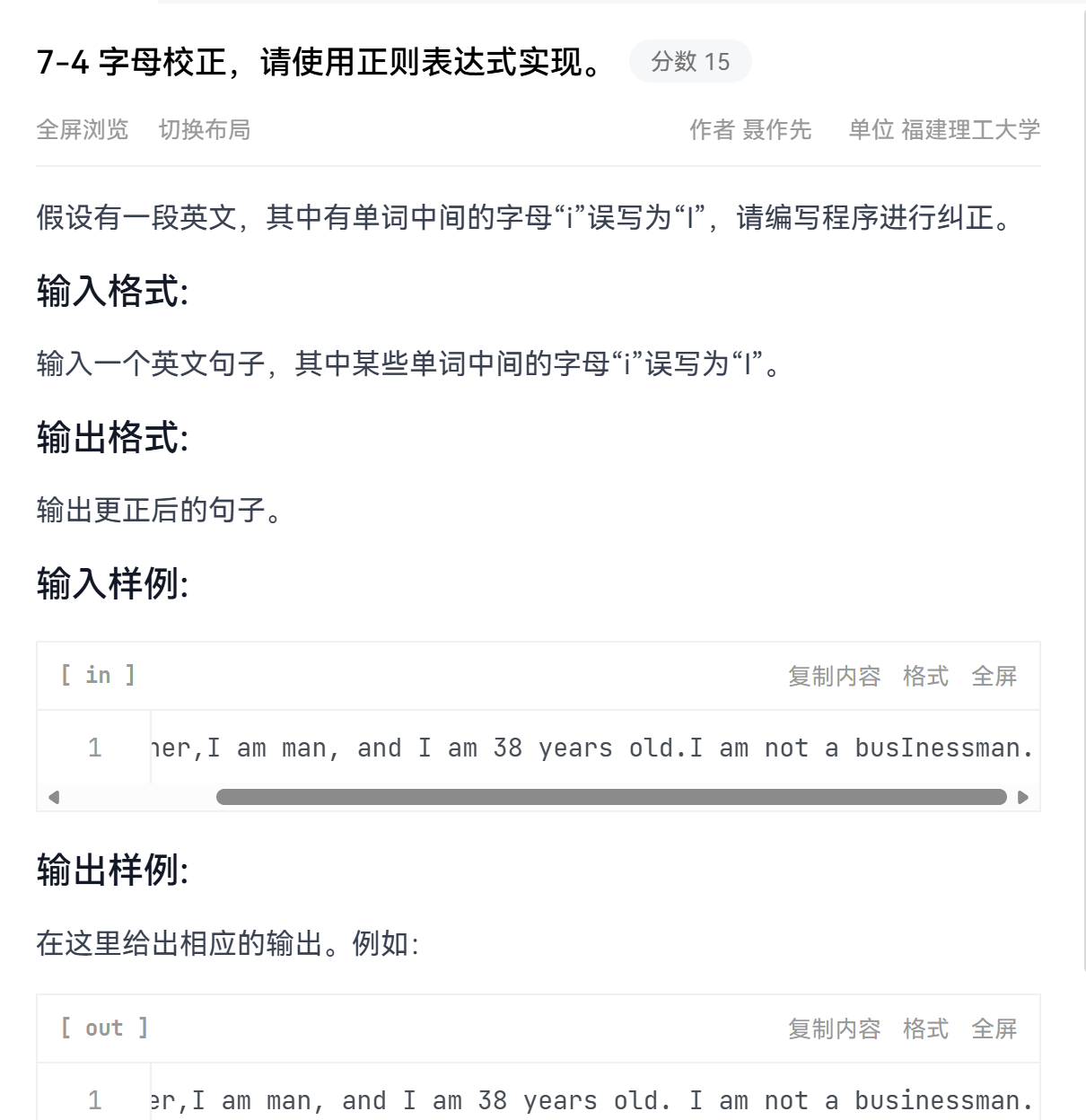The width and height of the screenshot is (1086, 1120).
Task: Tap the left arrow of input scrollbar
Action: pos(54,797)
